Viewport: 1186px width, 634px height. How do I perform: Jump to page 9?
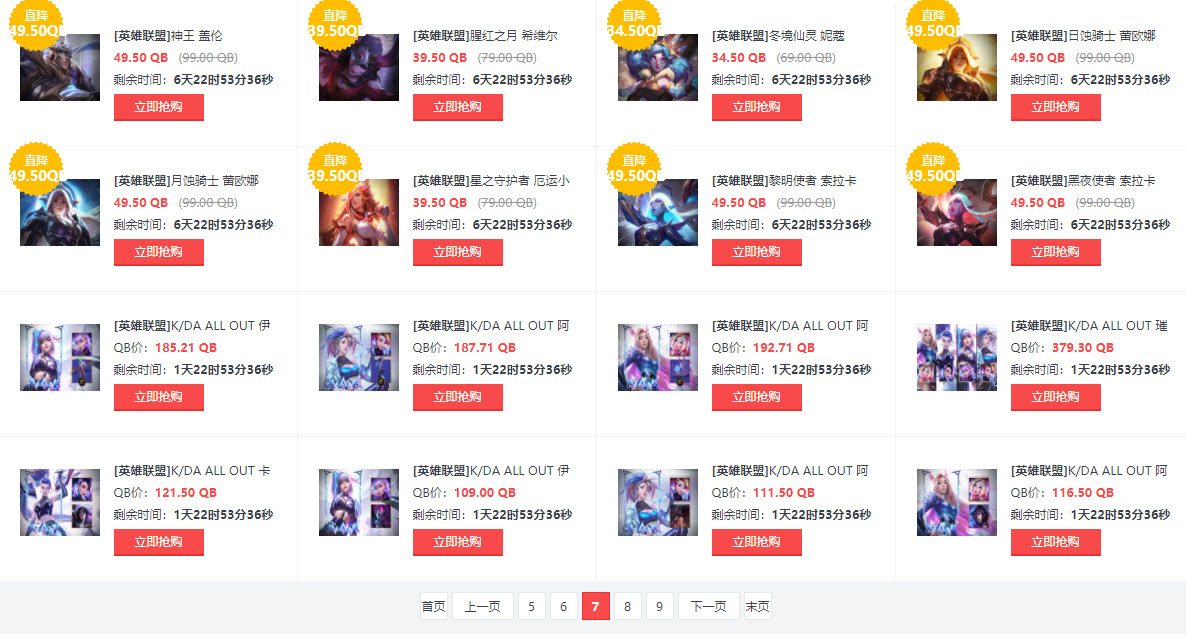659,606
